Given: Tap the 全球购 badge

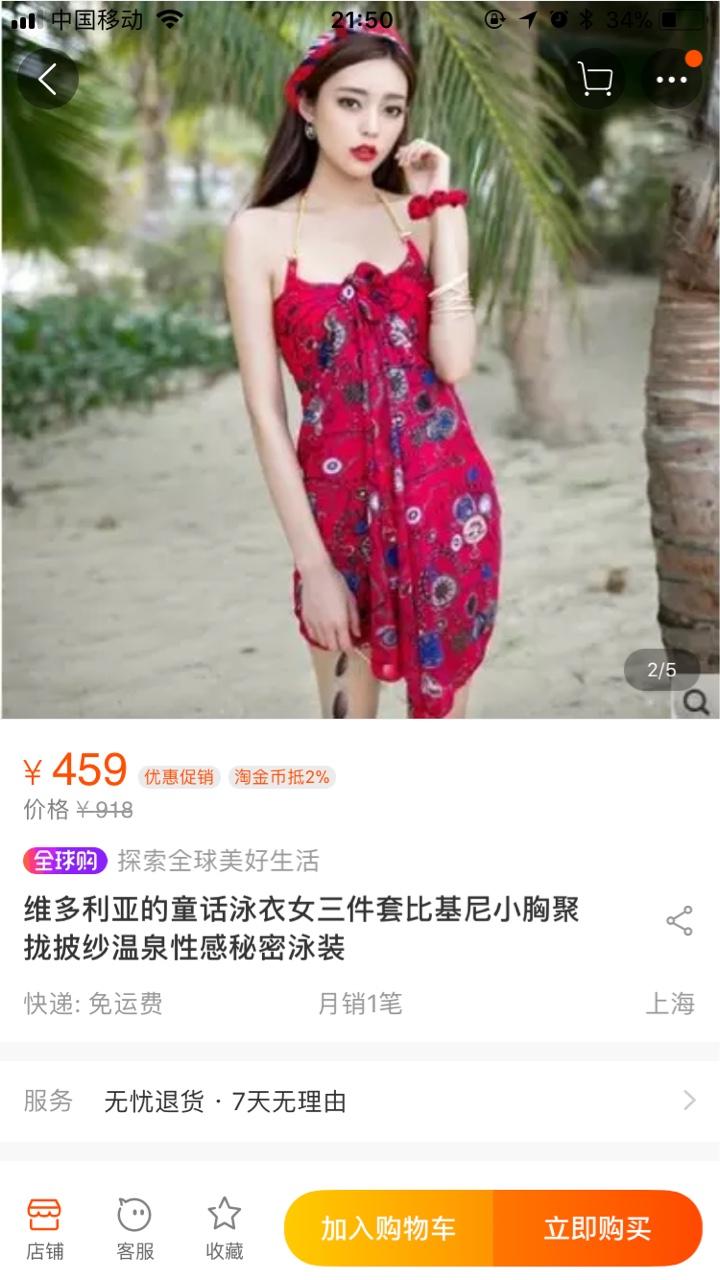Looking at the screenshot, I should pyautogui.click(x=65, y=860).
